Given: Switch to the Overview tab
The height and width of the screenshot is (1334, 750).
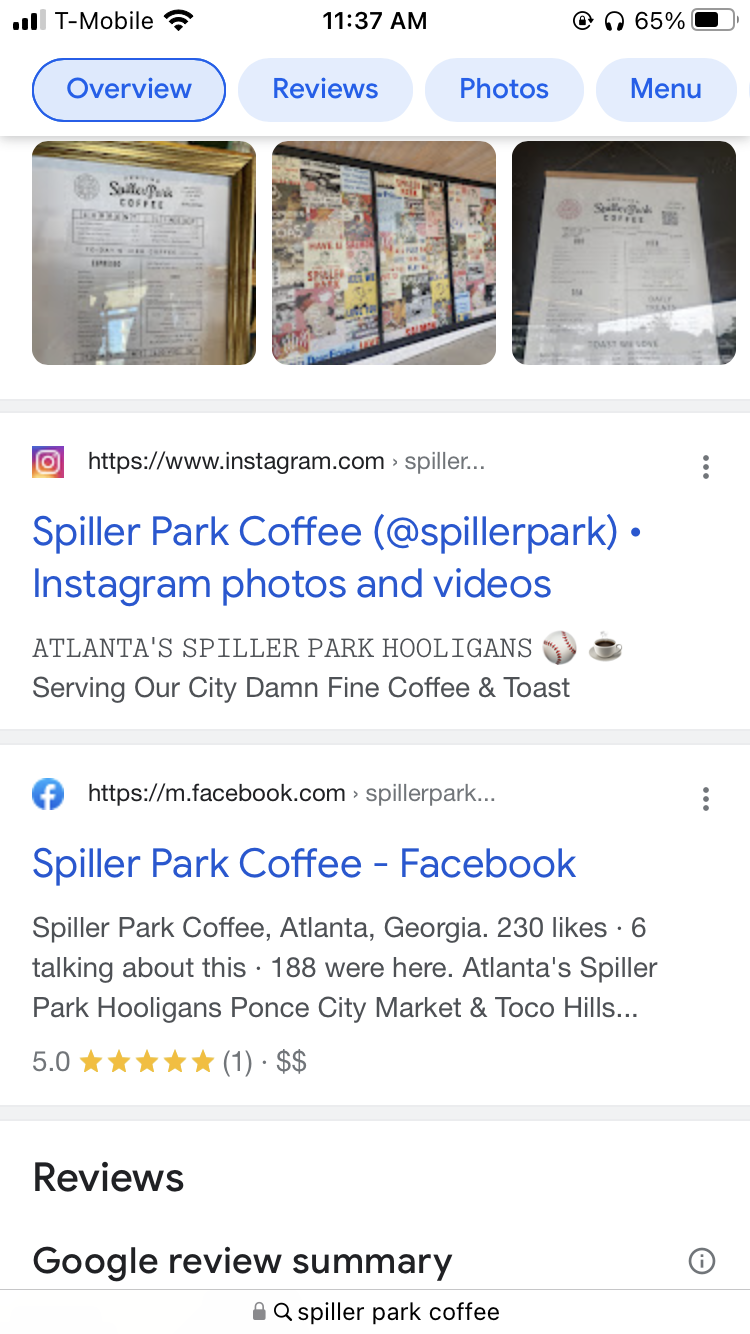Looking at the screenshot, I should click(129, 90).
